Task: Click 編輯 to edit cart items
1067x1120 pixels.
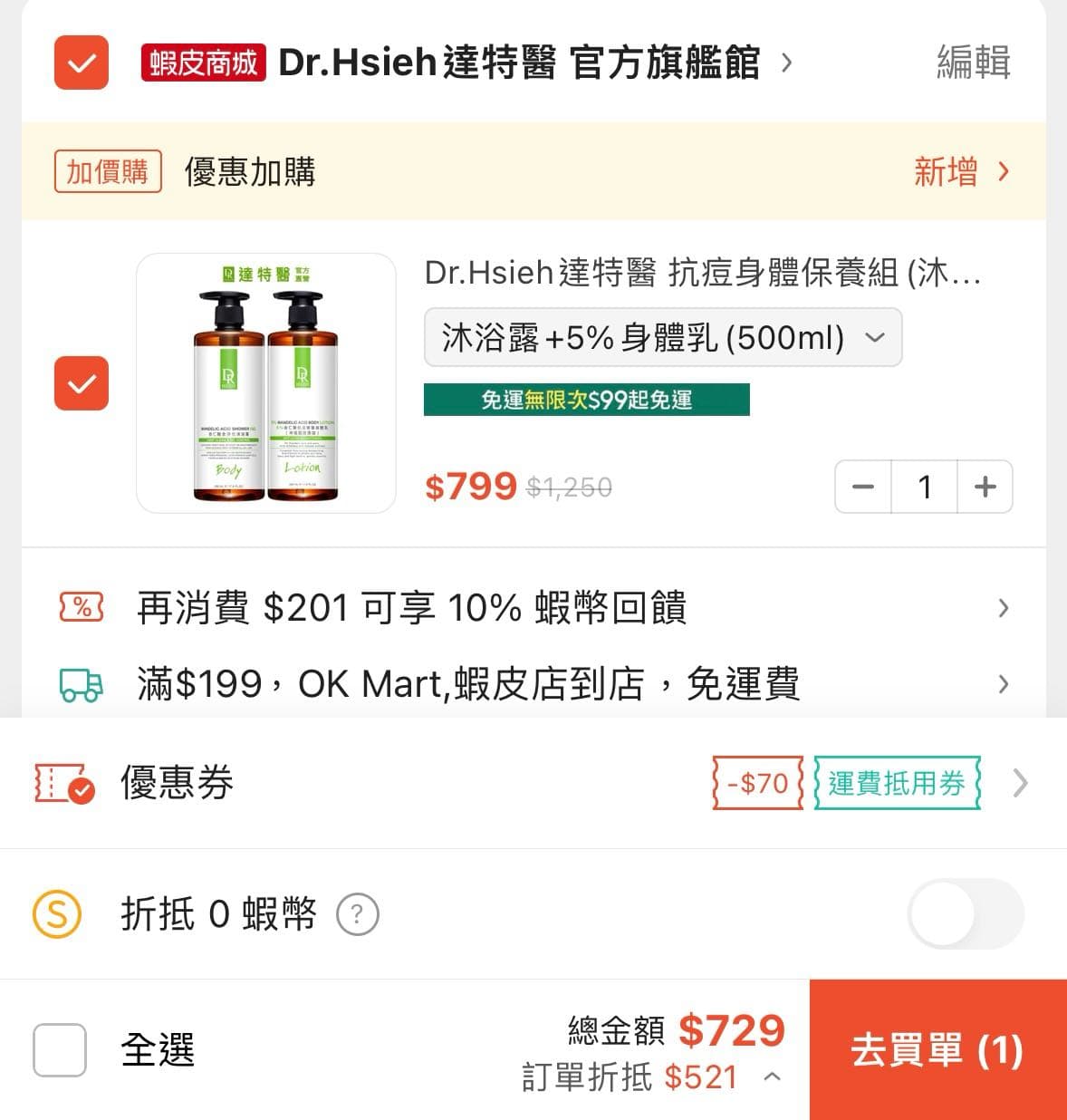Action: [974, 63]
